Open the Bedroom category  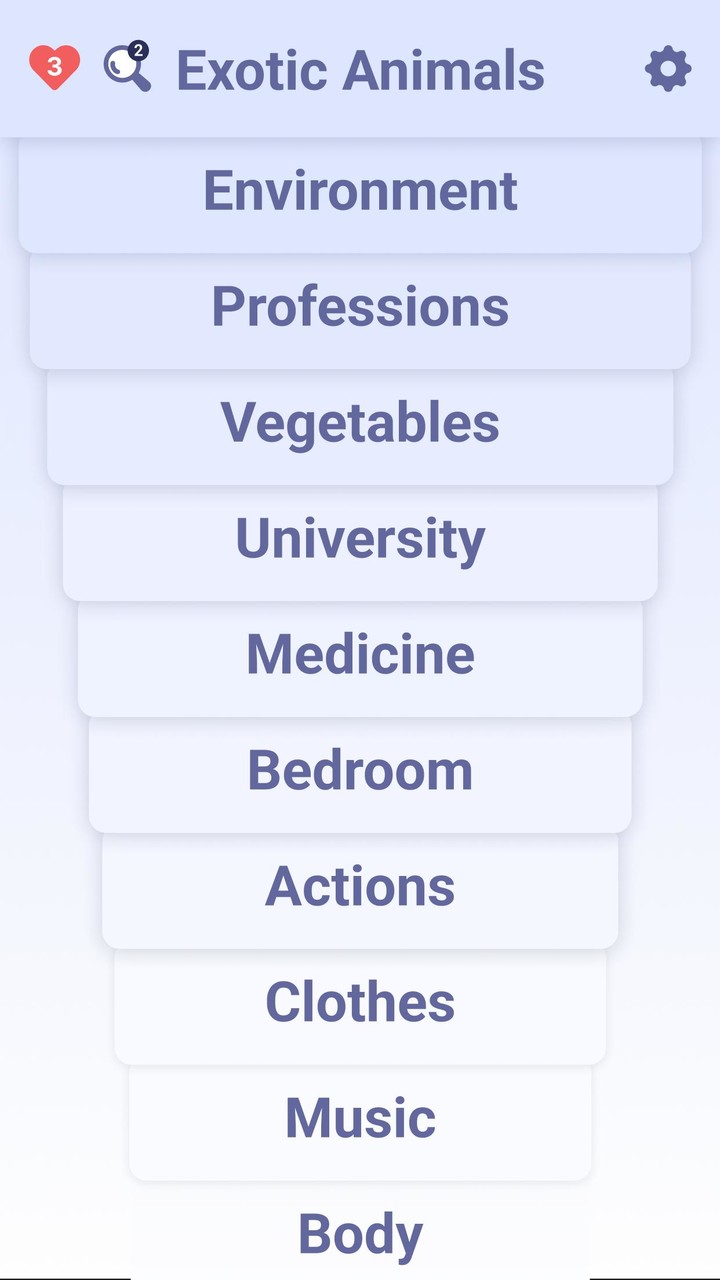pos(360,772)
